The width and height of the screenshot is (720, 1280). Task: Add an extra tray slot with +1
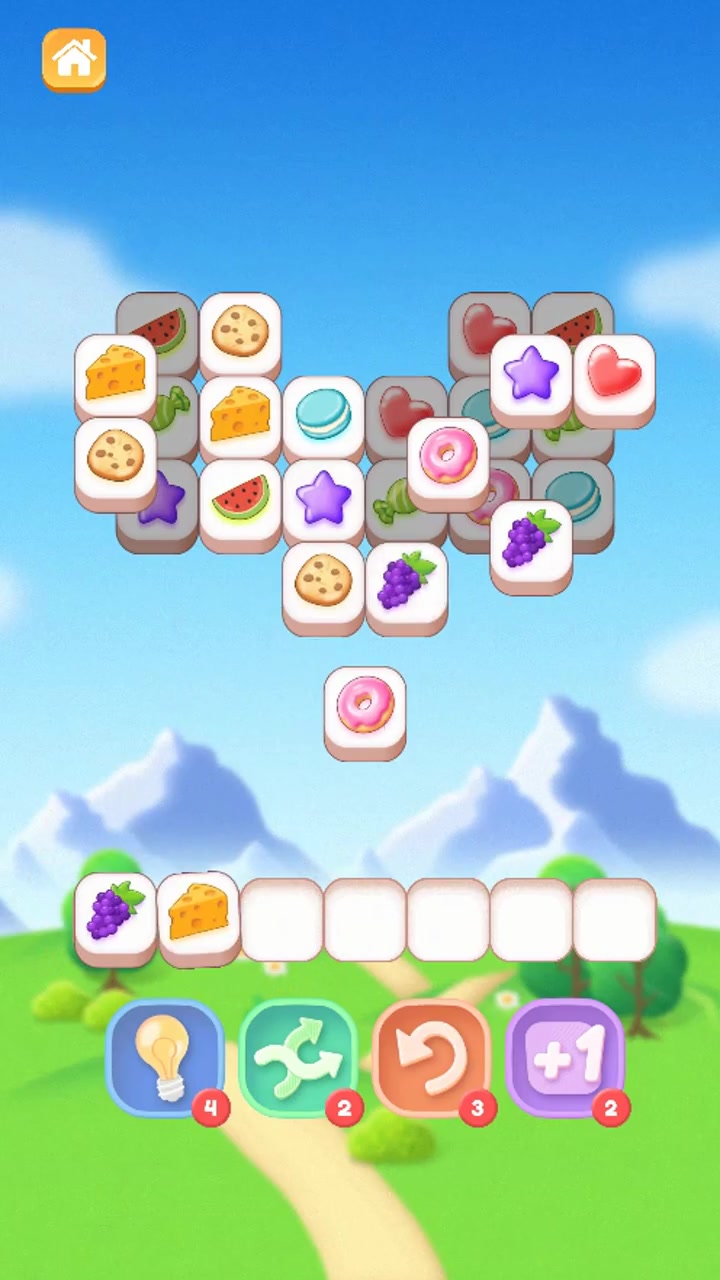pyautogui.click(x=565, y=1057)
